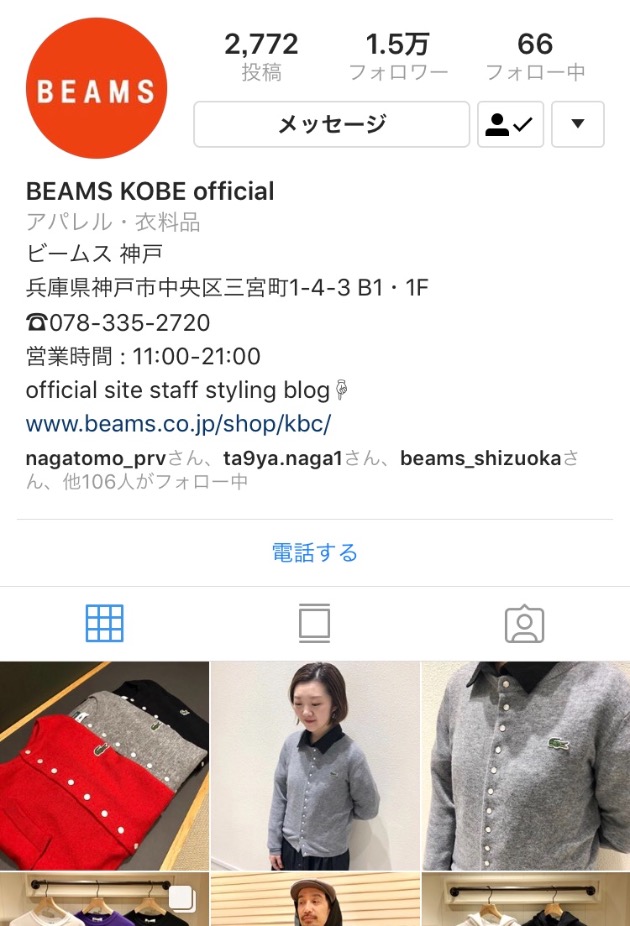Open the red and gray cardigans post
The image size is (630, 926).
(104, 765)
